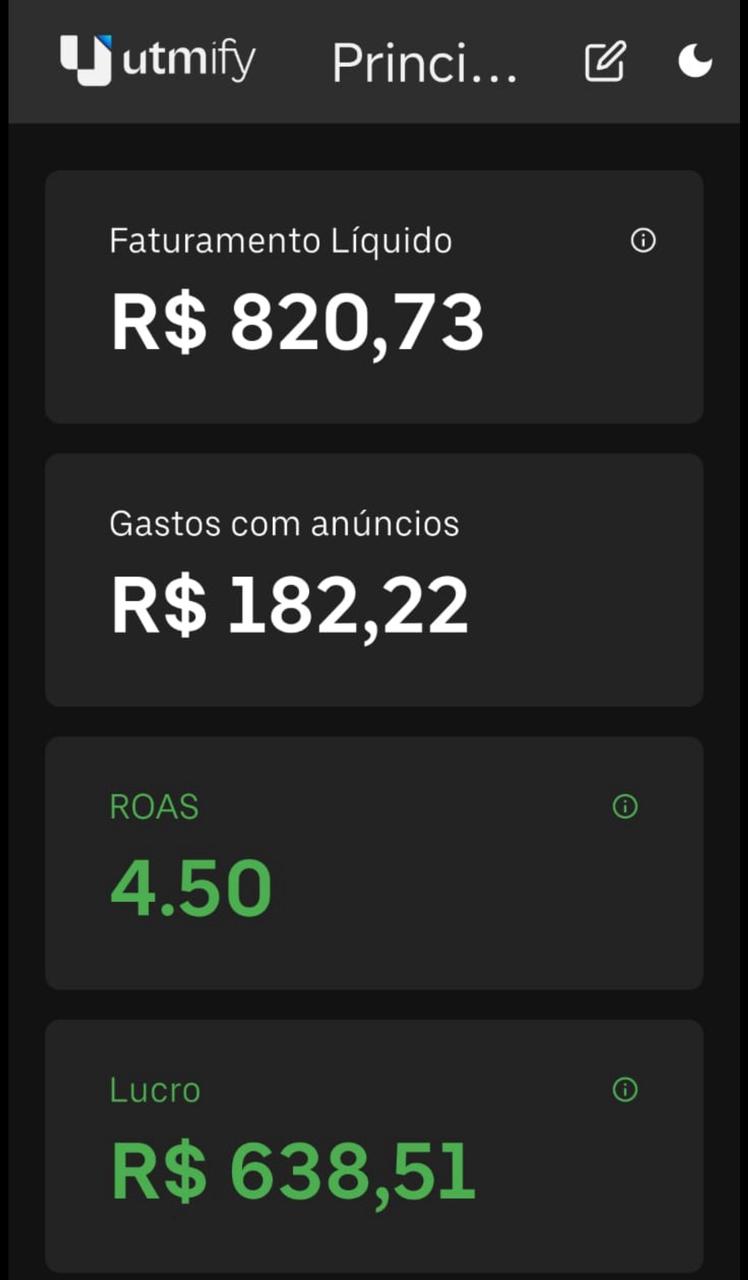The width and height of the screenshot is (748, 1280).
Task: Show info for Faturamento Líquido
Action: (x=643, y=240)
